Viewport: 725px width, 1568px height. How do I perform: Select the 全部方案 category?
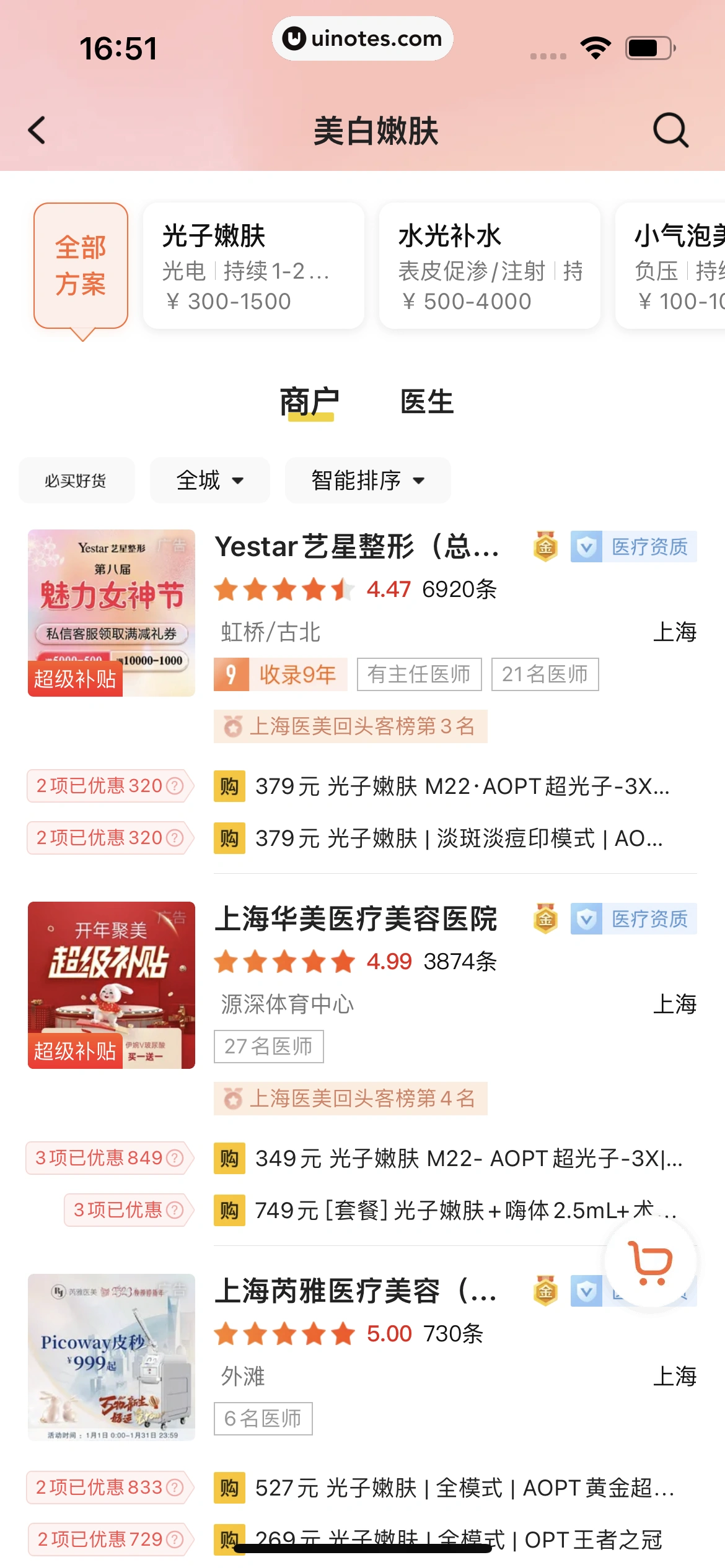(81, 266)
